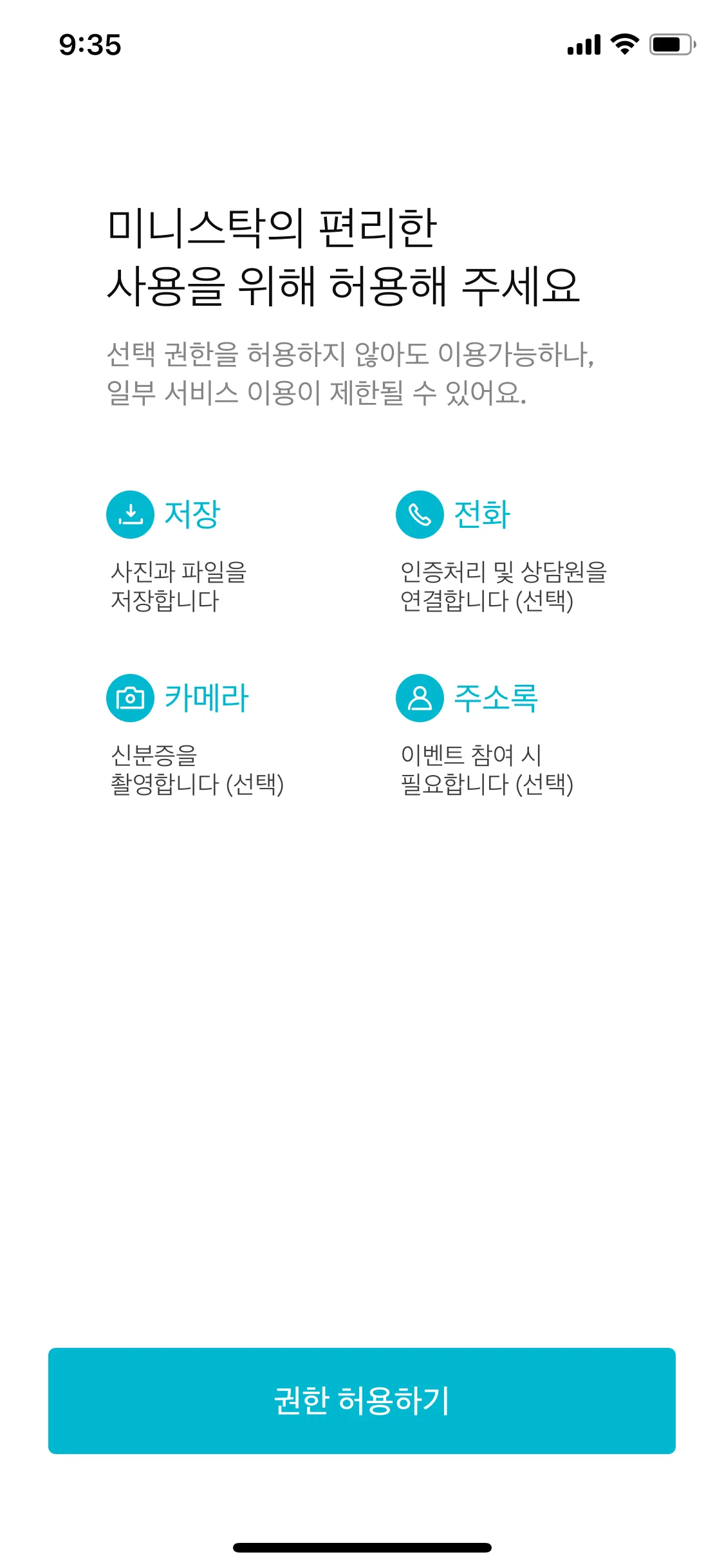Tap the camera symbol inside the teal circle
The width and height of the screenshot is (724, 1568).
131,698
